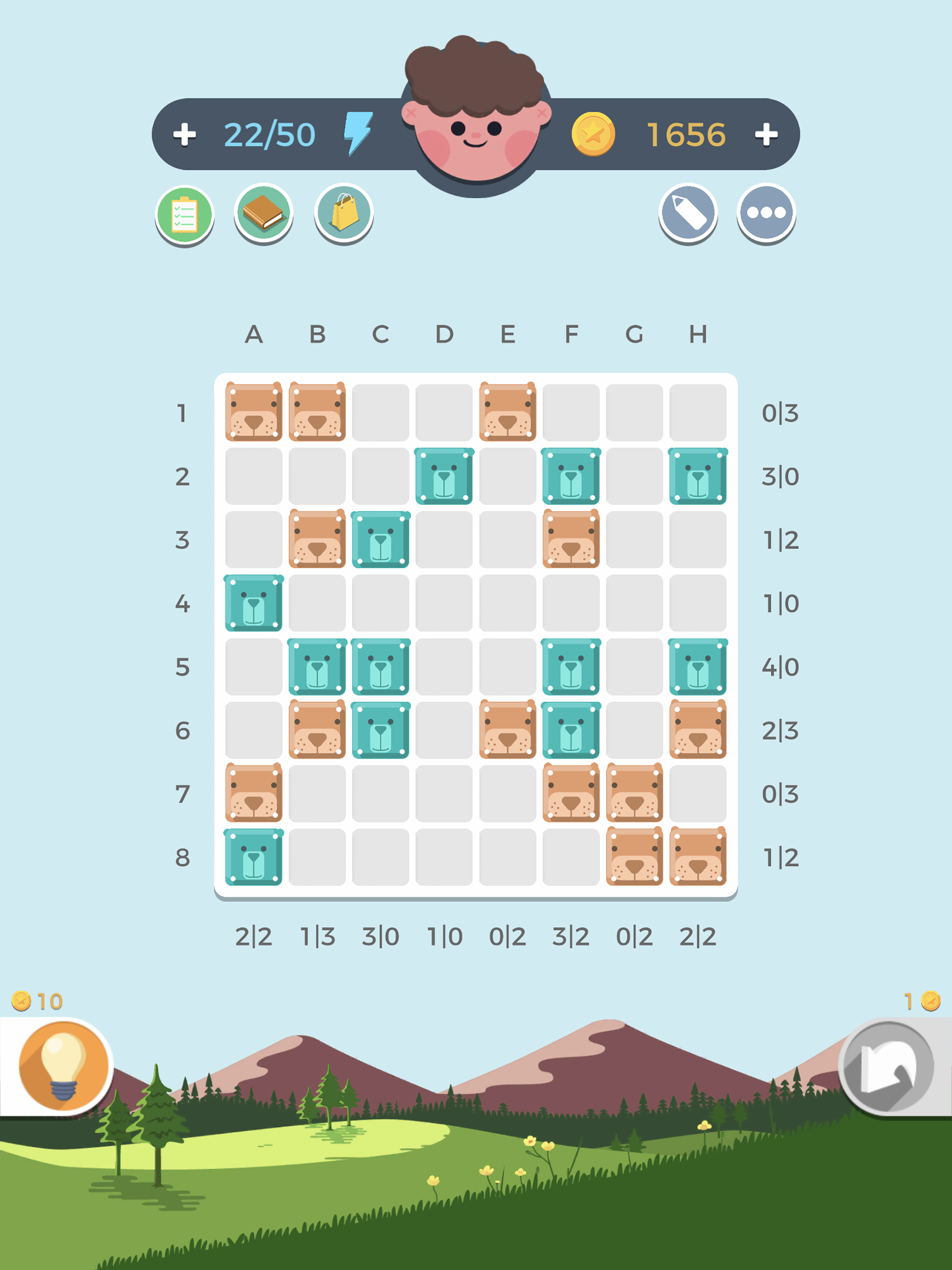Screen dimensions: 952x1270
Task: Use the lightbulb hint for 10 coins
Action: (x=63, y=1065)
